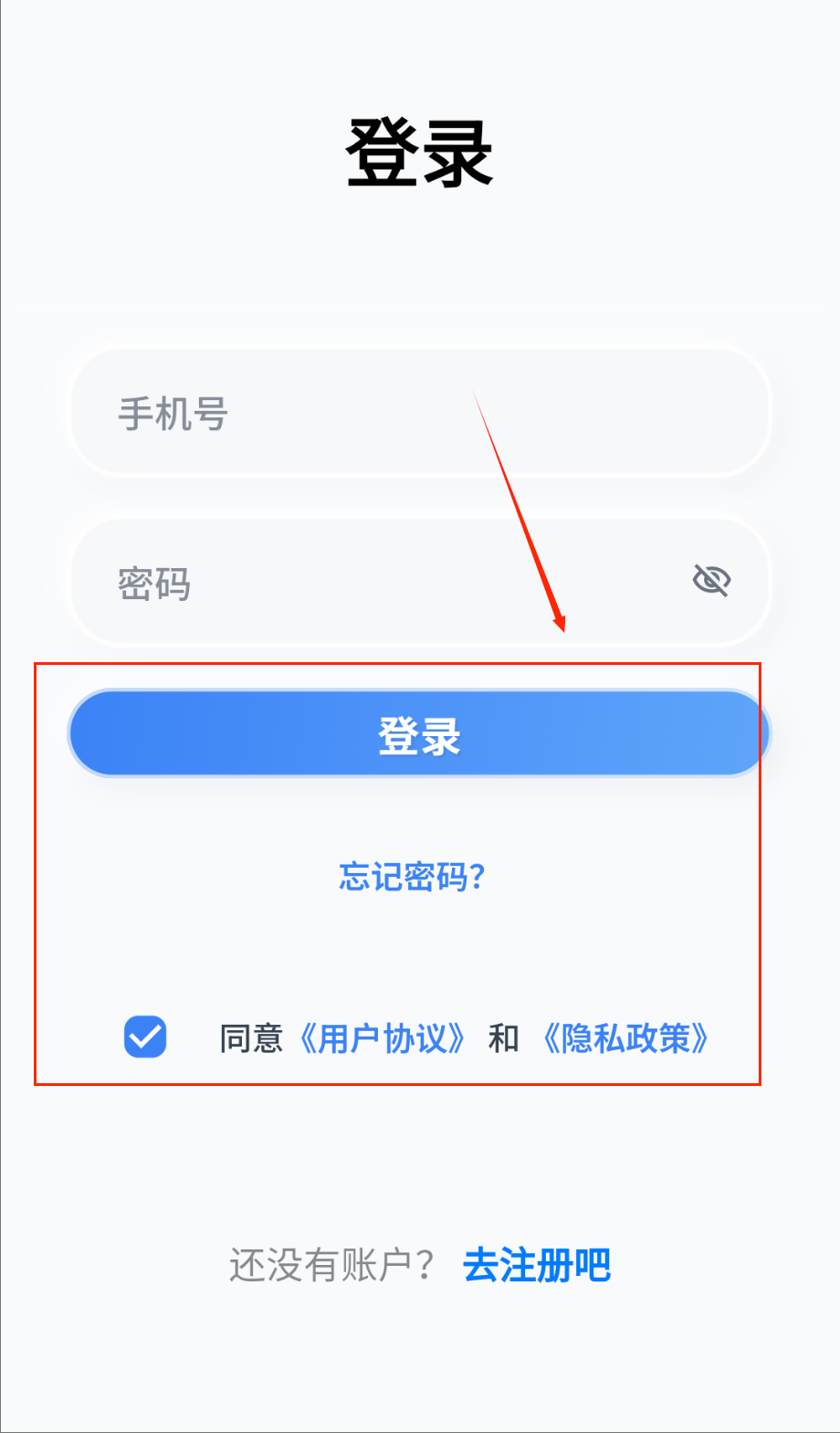Open the 忘记密码? link
This screenshot has height=1433, width=840.
(x=412, y=877)
